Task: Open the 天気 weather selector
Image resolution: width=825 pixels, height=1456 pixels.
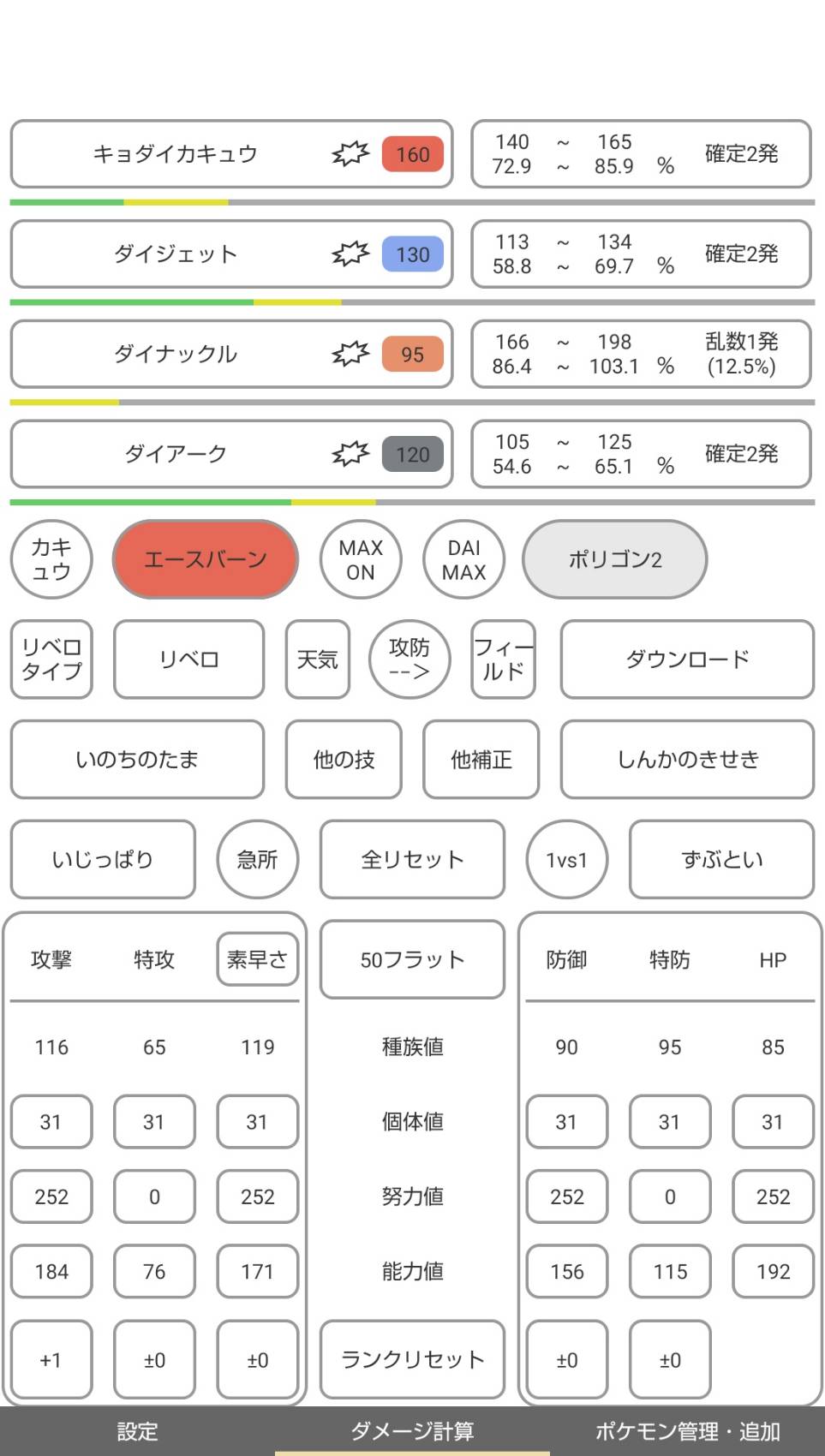Action: point(317,659)
